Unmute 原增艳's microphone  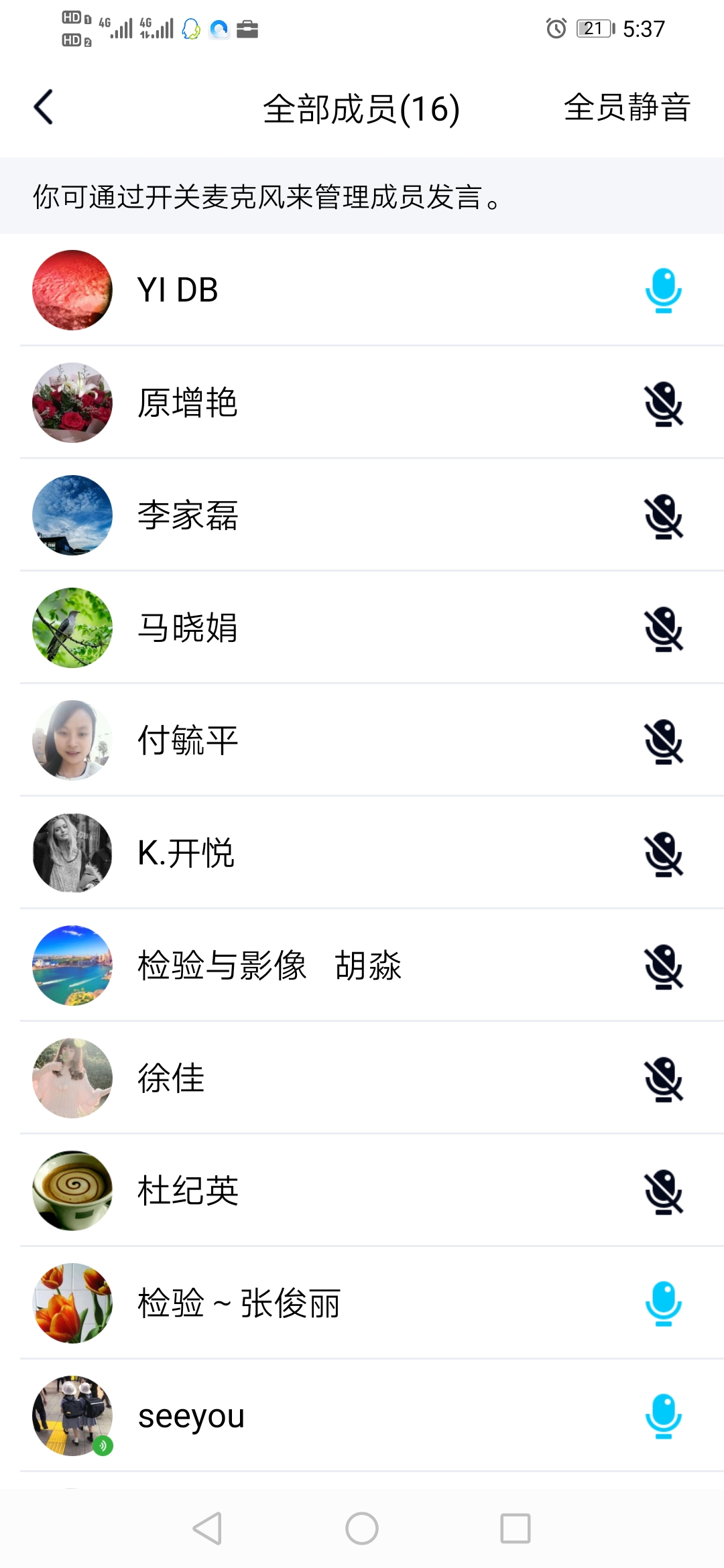(x=663, y=403)
